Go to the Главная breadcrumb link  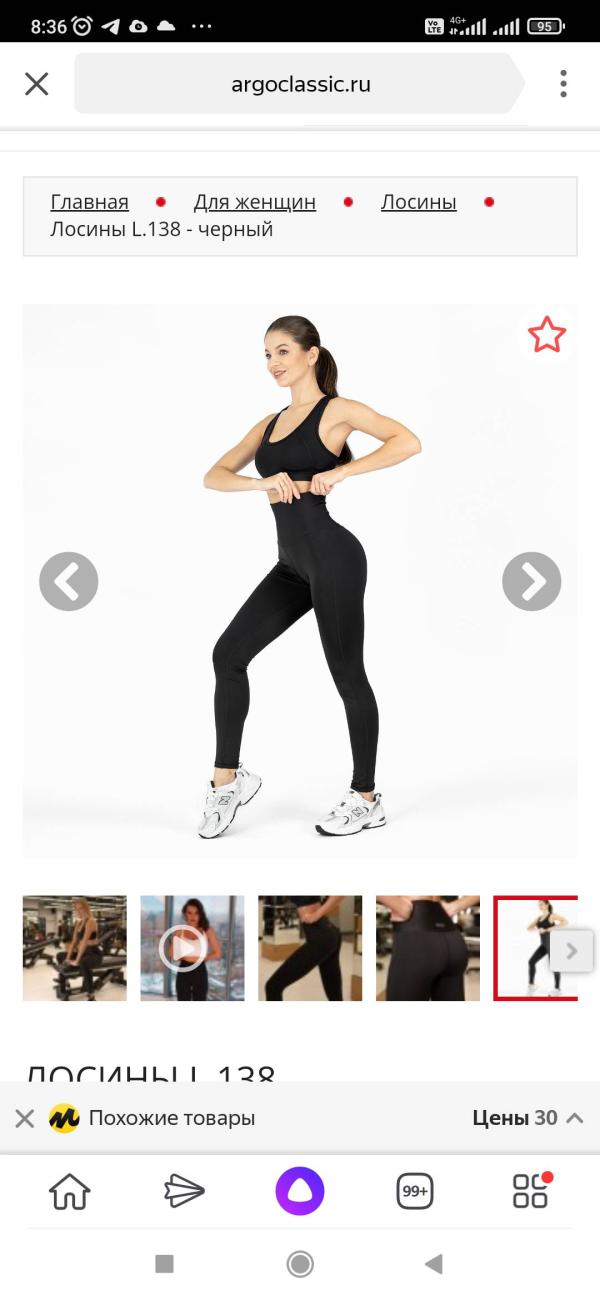(89, 202)
